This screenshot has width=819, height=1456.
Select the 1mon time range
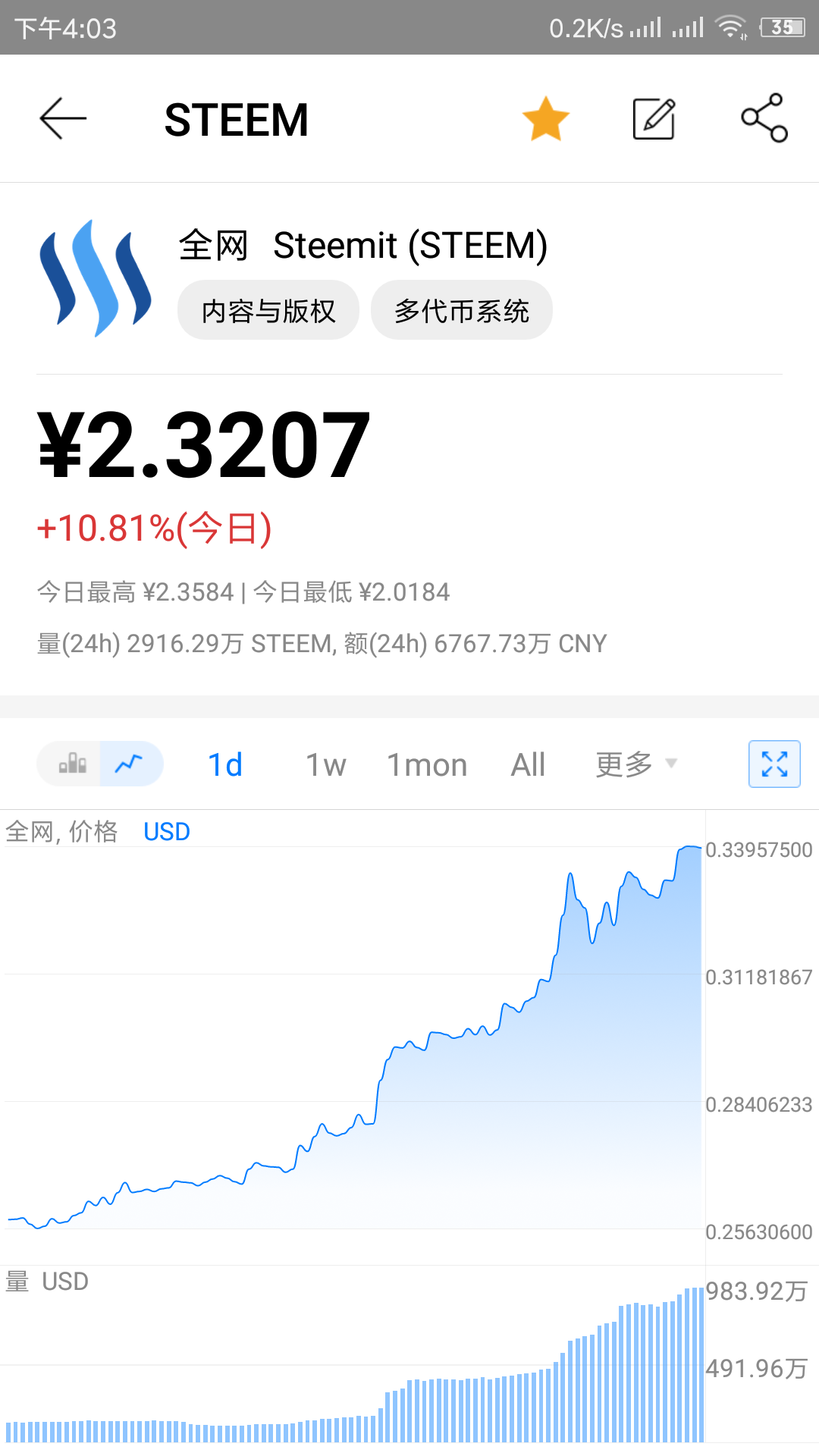[427, 765]
